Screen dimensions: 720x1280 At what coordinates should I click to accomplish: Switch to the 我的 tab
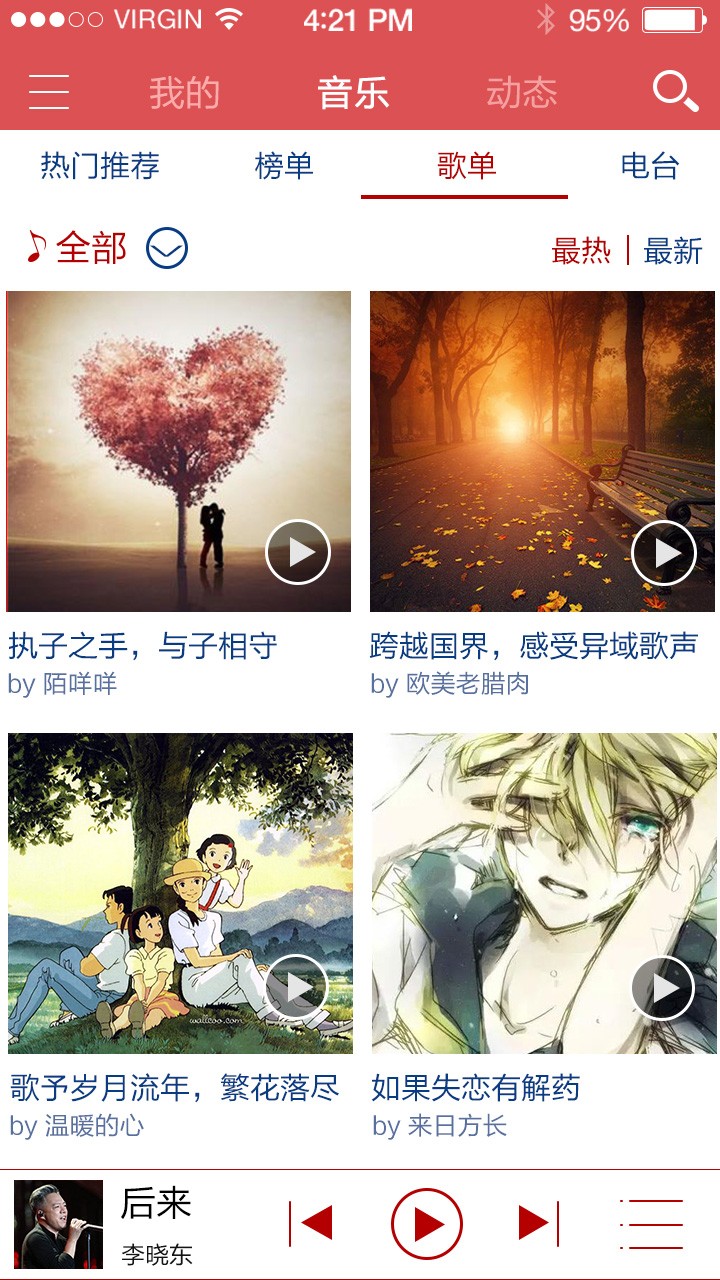coord(184,93)
